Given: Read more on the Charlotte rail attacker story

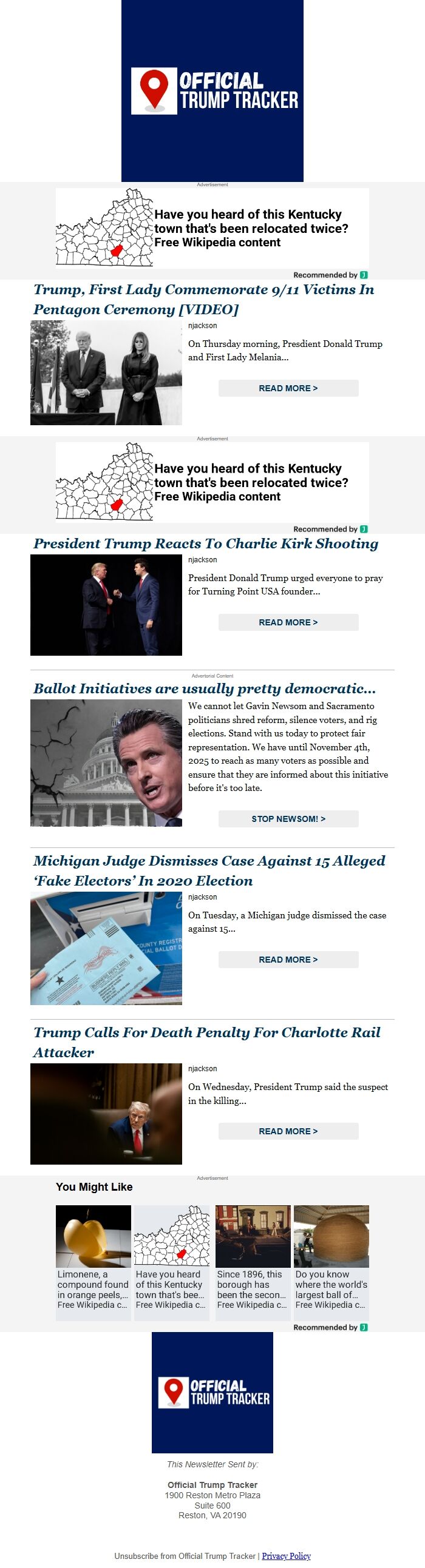Looking at the screenshot, I should click(x=288, y=1131).
